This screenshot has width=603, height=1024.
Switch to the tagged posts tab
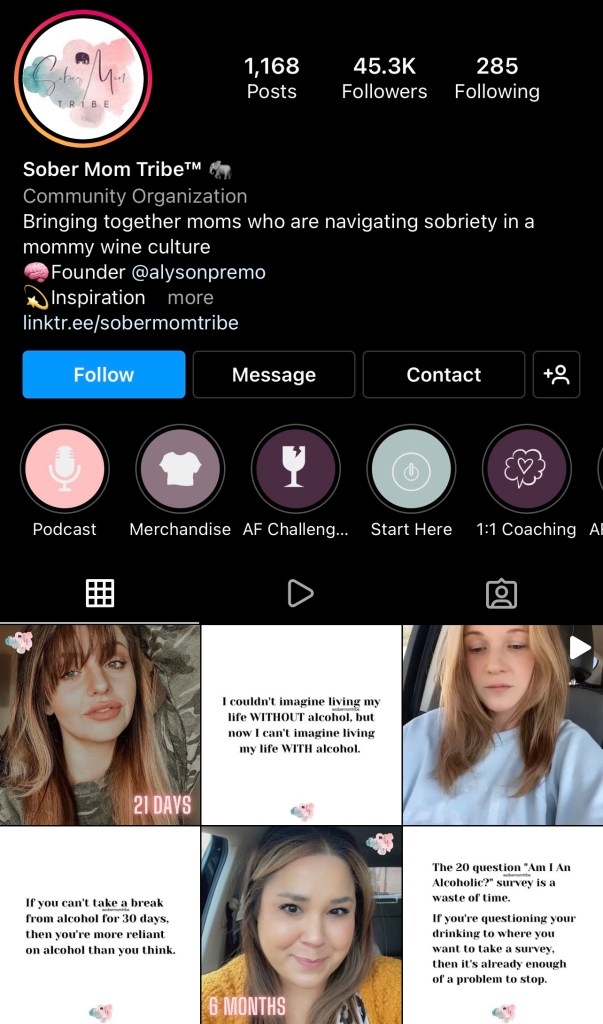[x=501, y=593]
